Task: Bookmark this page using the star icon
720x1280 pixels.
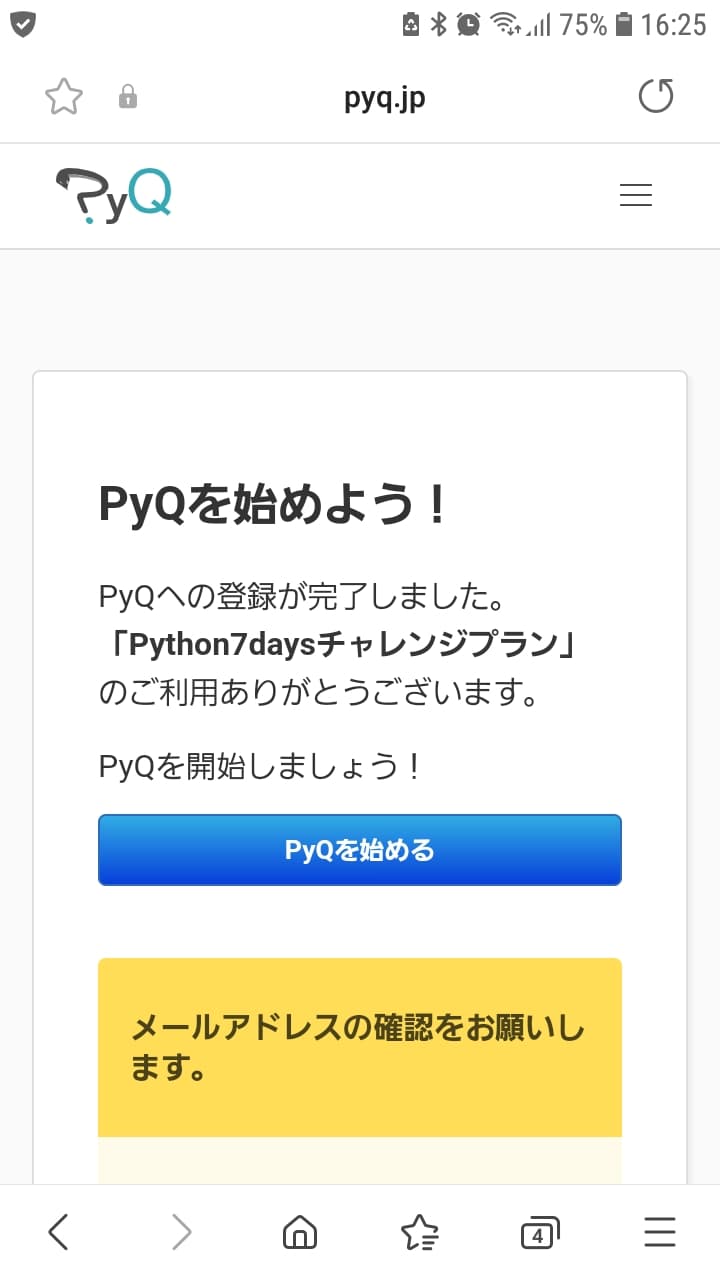Action: (63, 97)
